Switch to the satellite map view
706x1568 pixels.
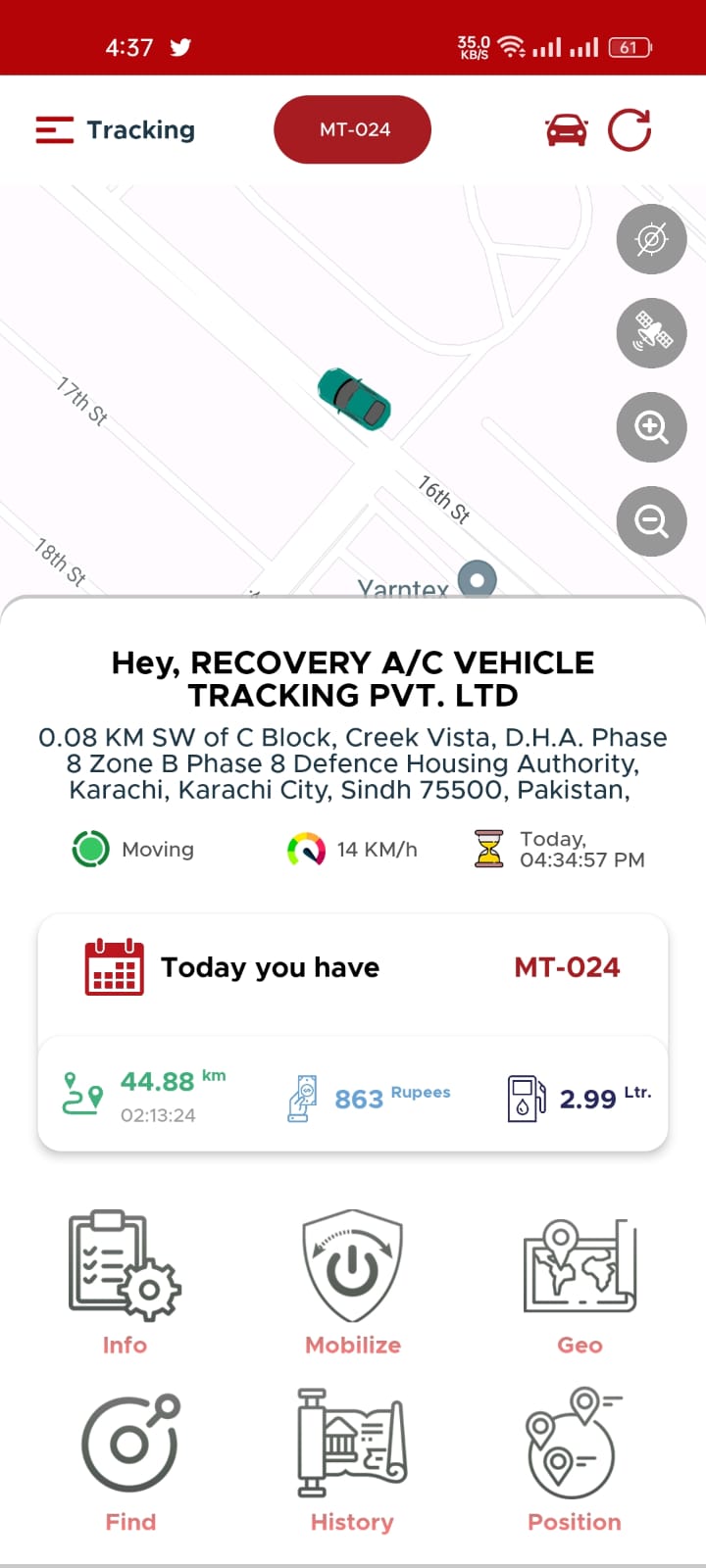(651, 333)
